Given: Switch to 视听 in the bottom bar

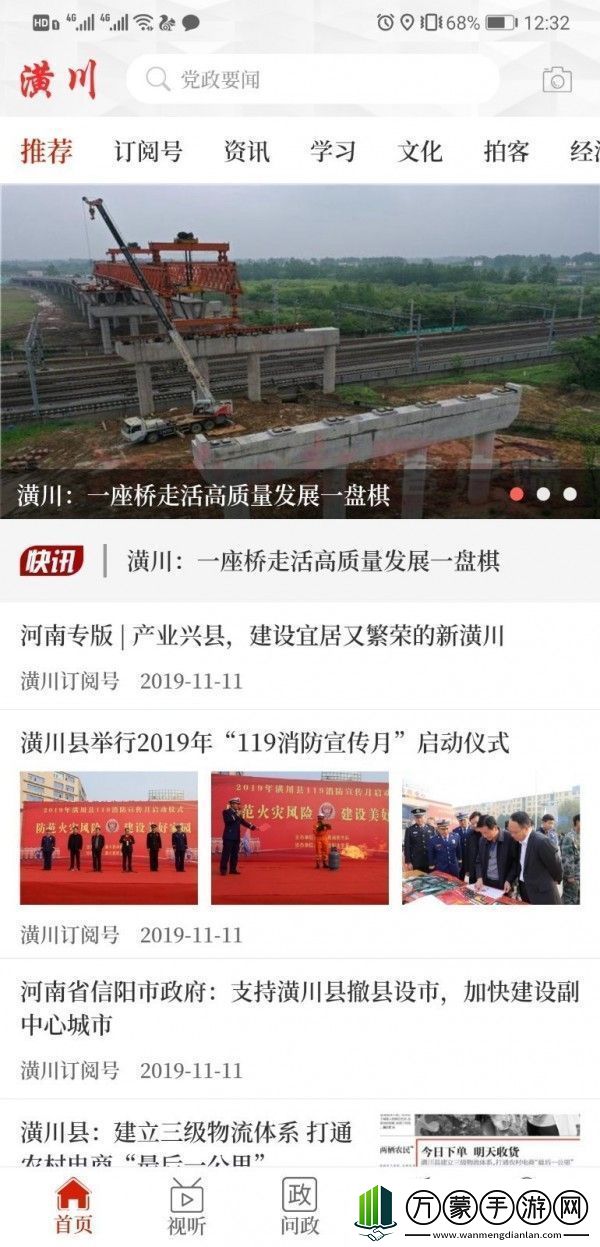Looking at the screenshot, I should [186, 1205].
